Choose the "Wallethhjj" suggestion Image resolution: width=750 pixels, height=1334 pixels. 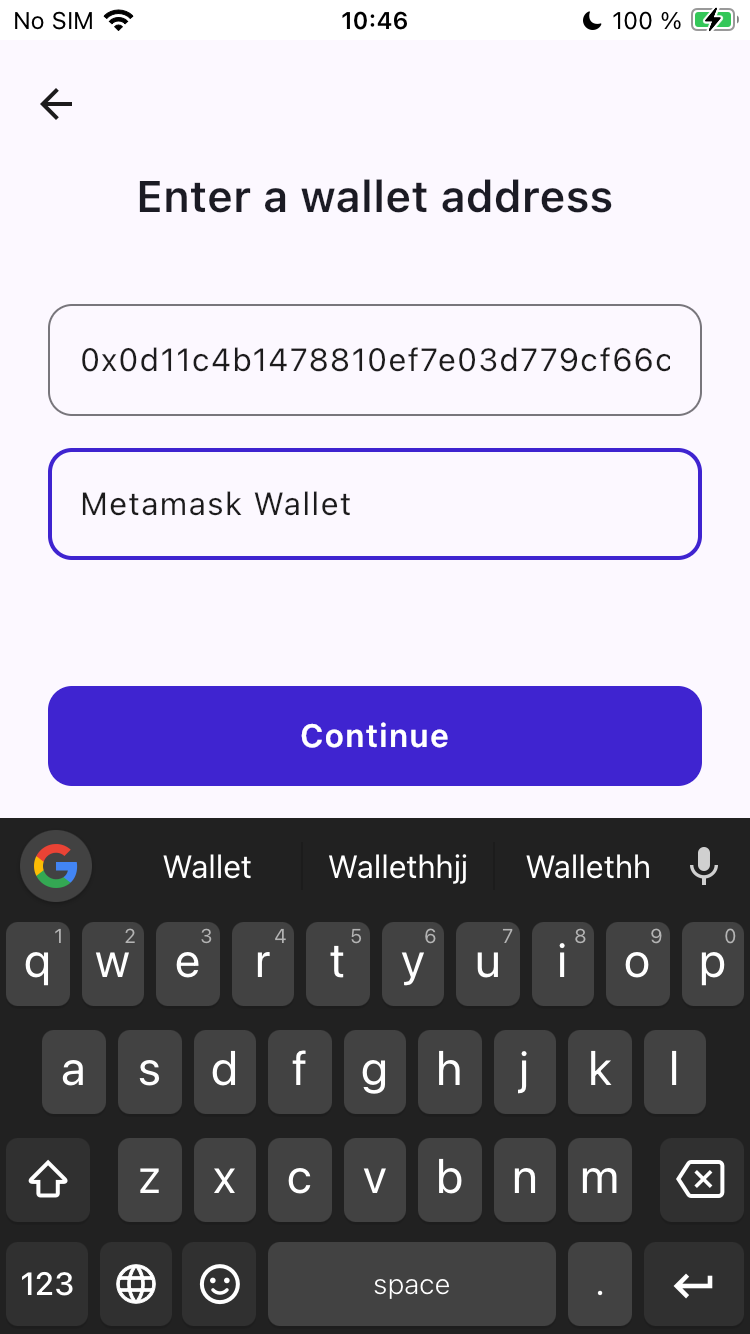pos(398,867)
